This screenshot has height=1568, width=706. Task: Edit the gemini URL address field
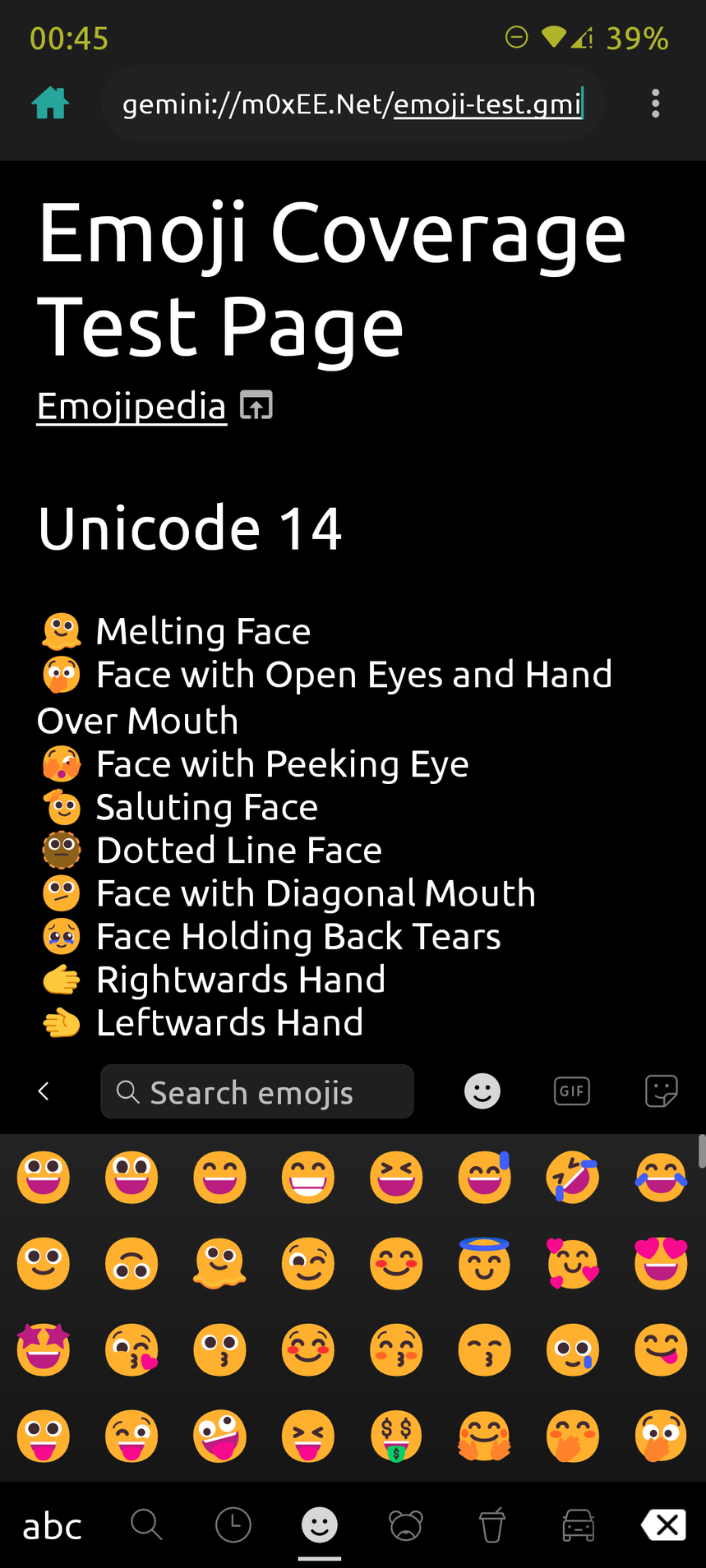click(x=353, y=104)
